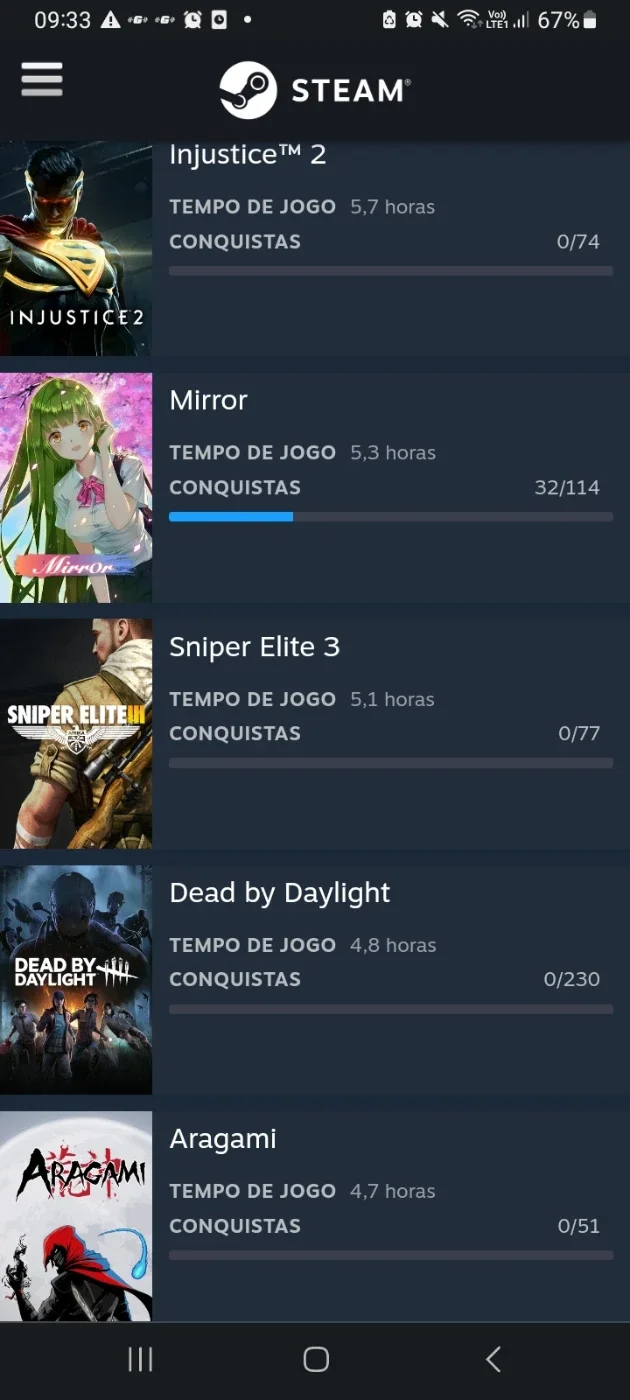Go back with the system back button
Screen dimensions: 630x1400
pos(492,1359)
